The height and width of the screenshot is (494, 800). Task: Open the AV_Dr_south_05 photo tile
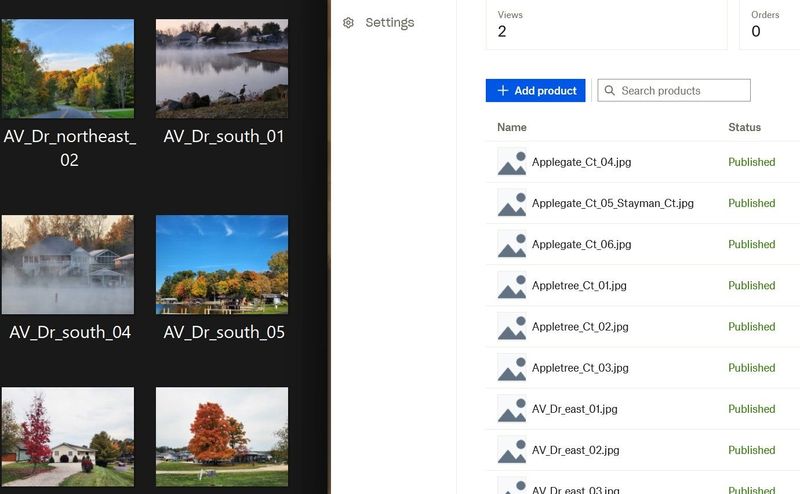[222, 264]
